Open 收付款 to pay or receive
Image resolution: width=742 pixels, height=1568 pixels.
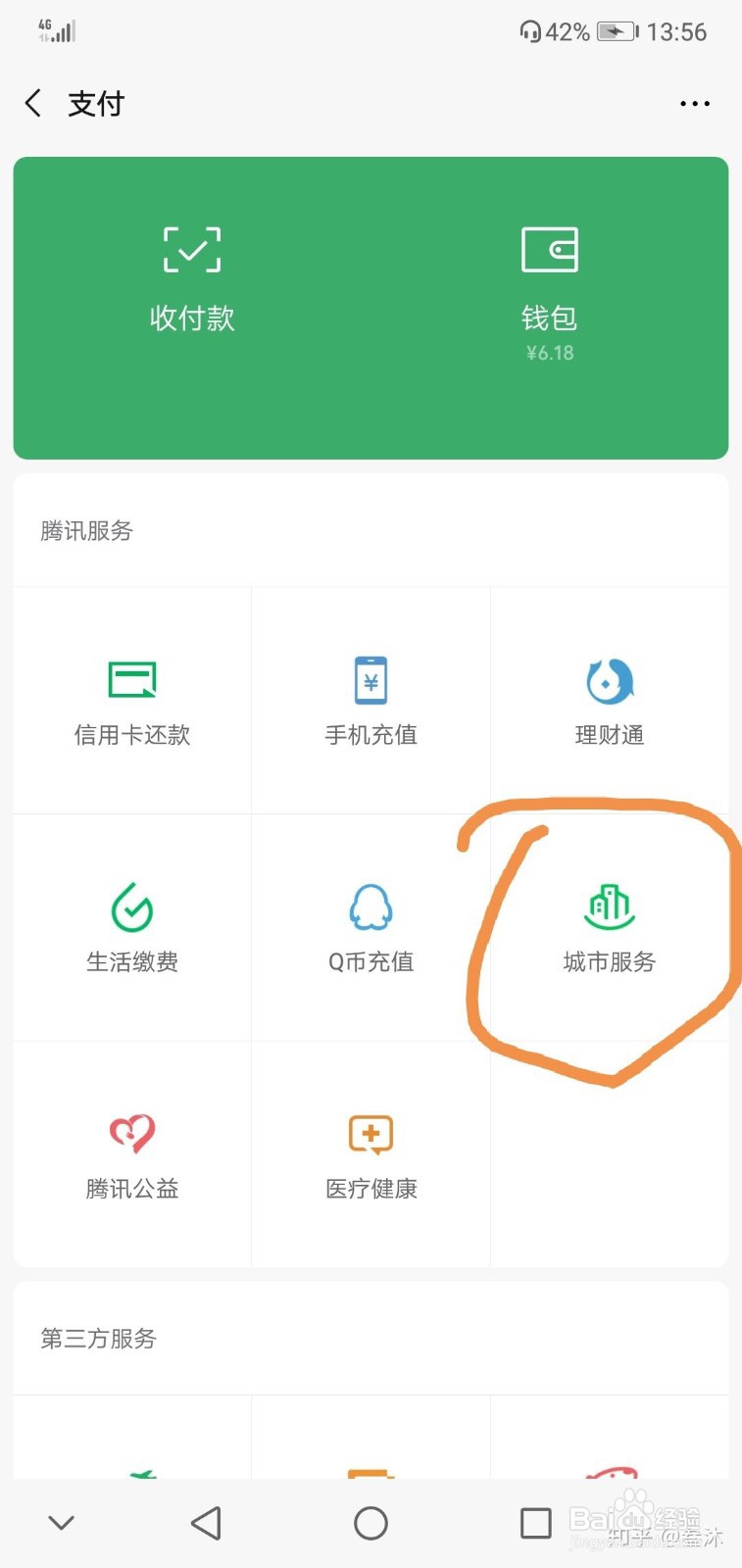click(192, 279)
